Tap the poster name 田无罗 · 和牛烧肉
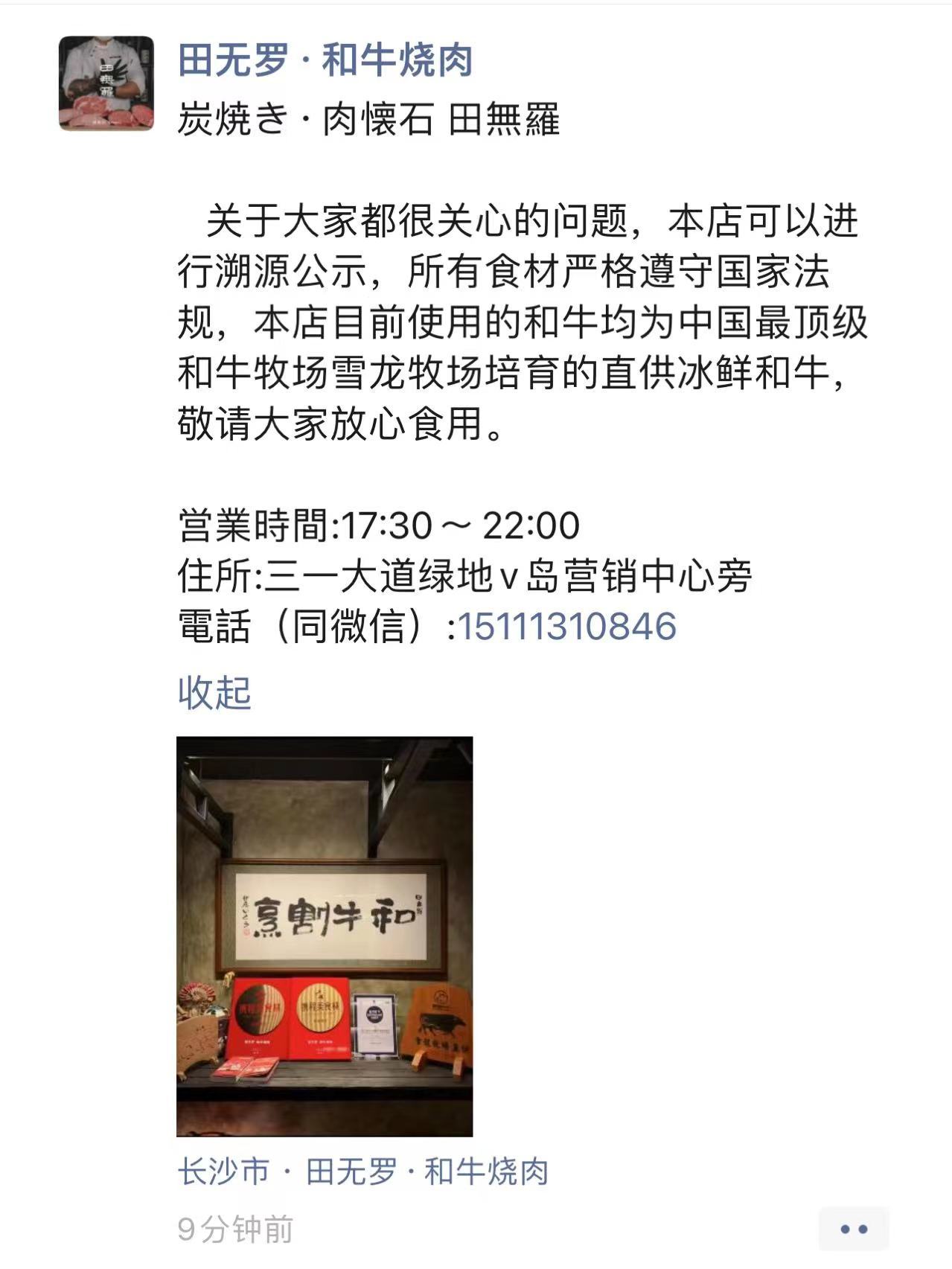This screenshot has width=952, height=1269. (325, 60)
